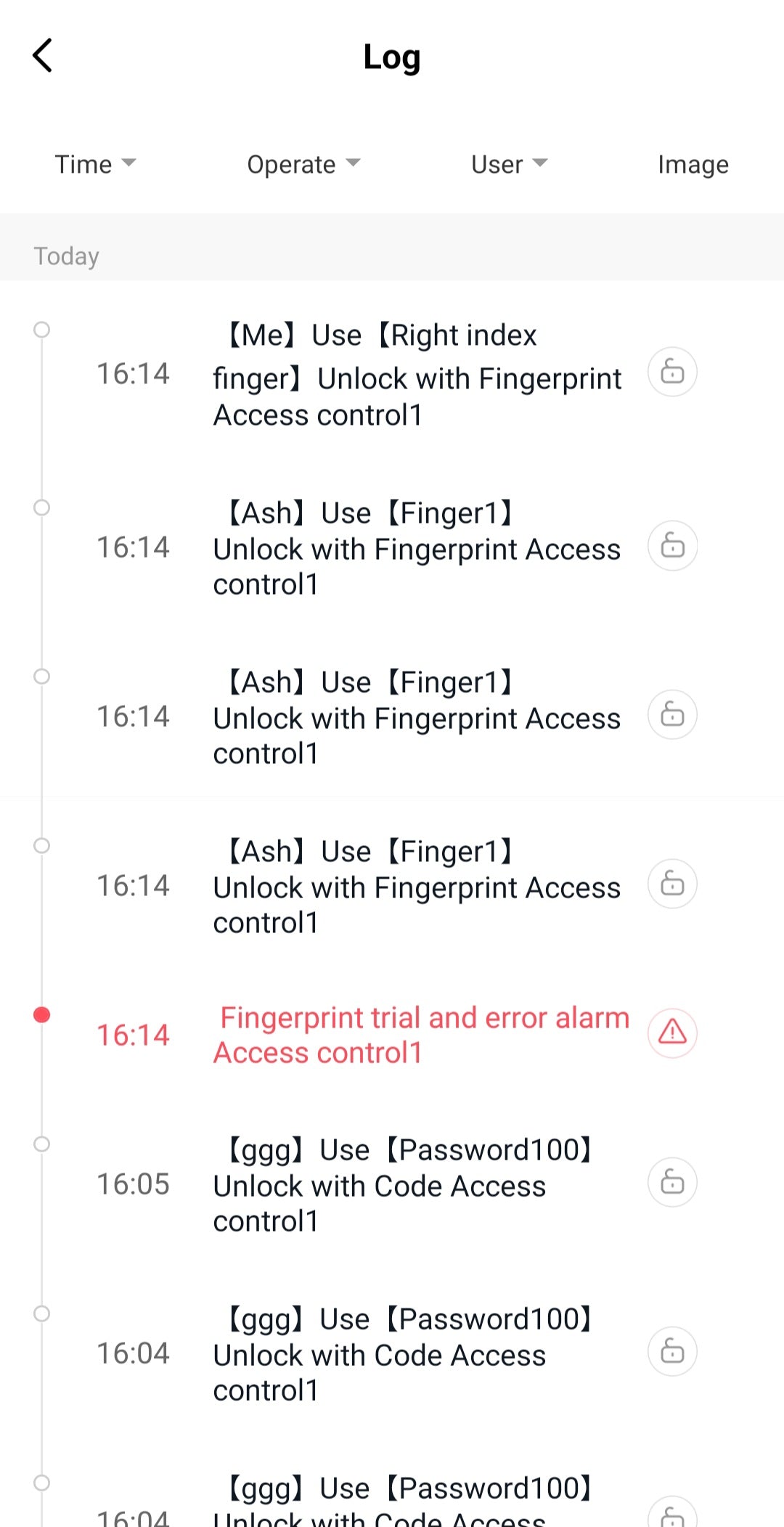Go back from the Log screen
Image resolution: width=784 pixels, height=1527 pixels.
tap(44, 56)
